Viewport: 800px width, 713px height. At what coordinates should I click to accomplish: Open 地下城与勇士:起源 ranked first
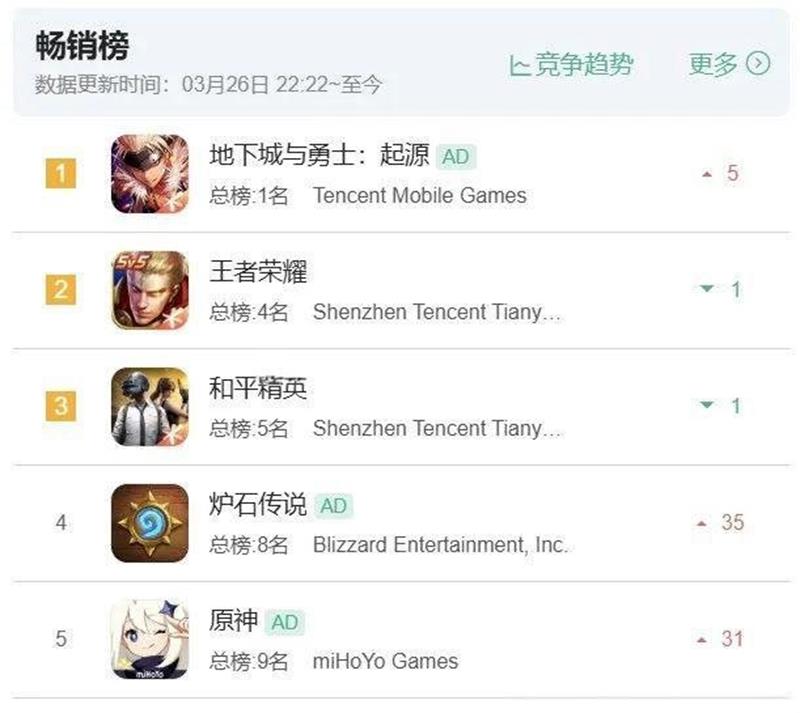click(x=319, y=156)
